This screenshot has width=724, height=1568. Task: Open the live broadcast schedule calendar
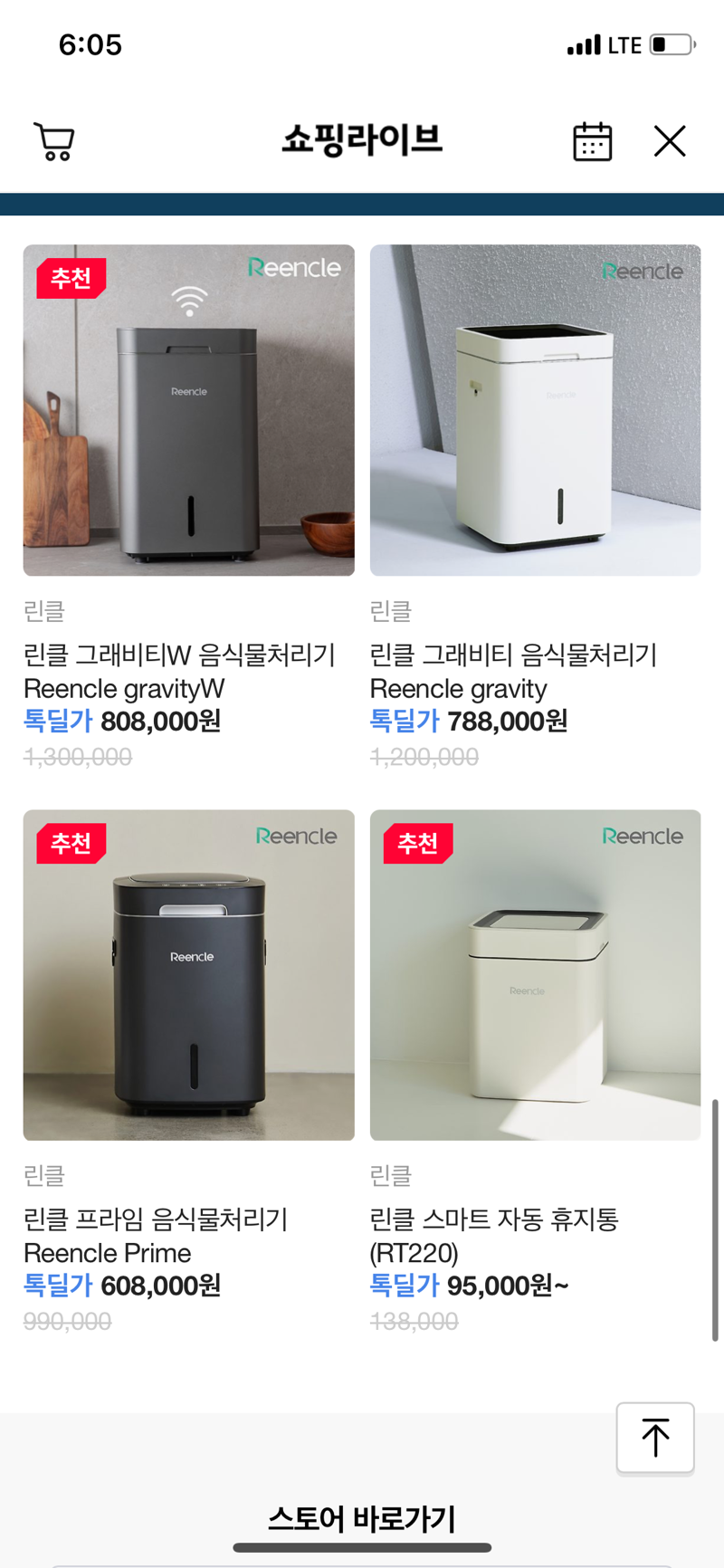coord(593,141)
